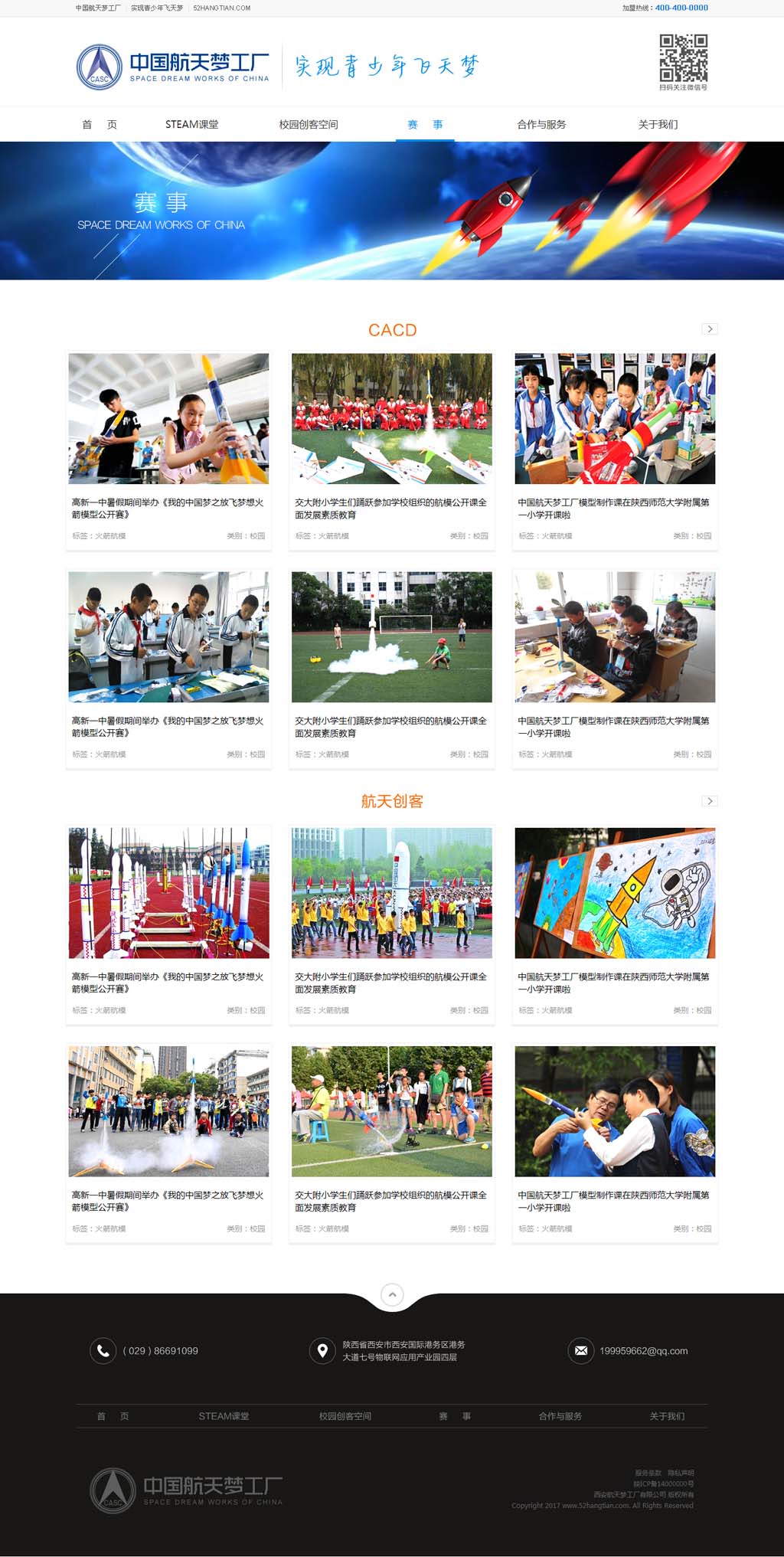Viewport: 784px width, 1557px height.
Task: Open CACD card with students in red uniforms
Action: (x=391, y=419)
